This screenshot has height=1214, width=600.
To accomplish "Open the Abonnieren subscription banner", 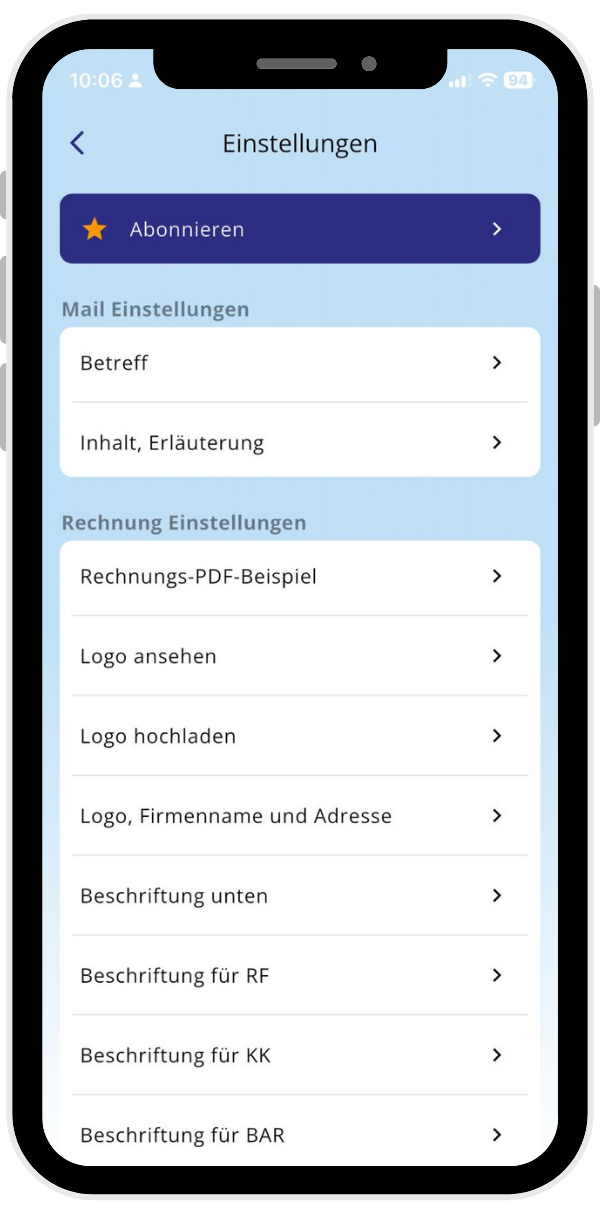I will (300, 229).
